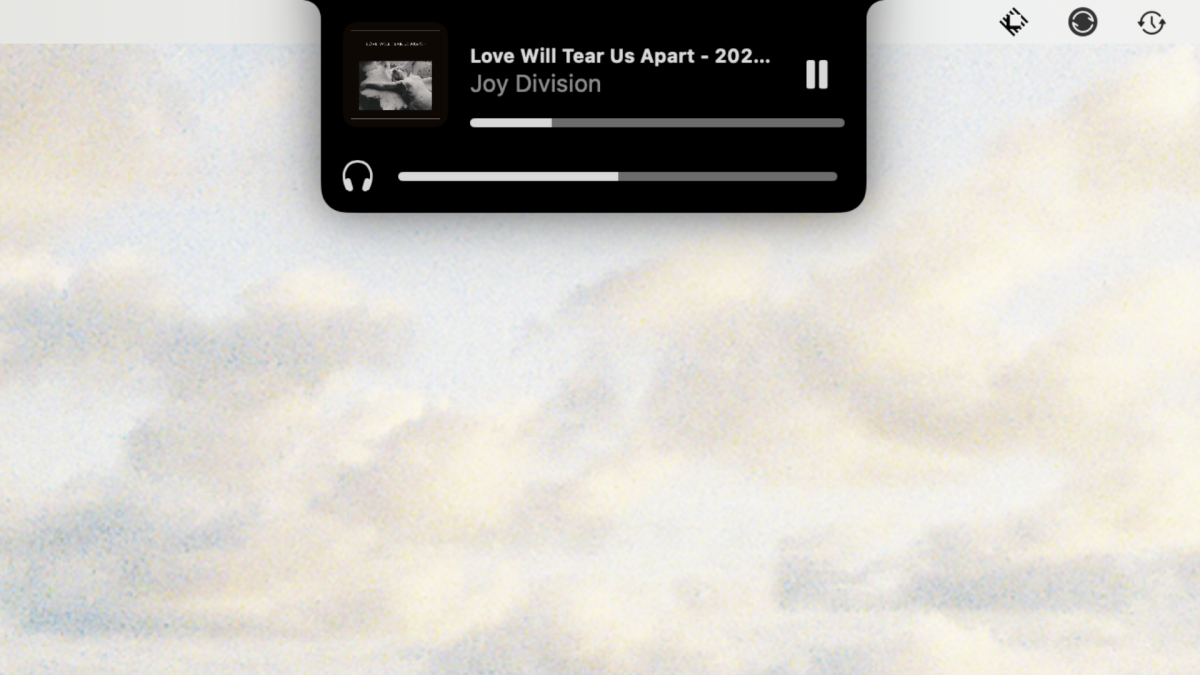Open the circular sync arrows icon
Image resolution: width=1200 pixels, height=675 pixels.
[1082, 22]
